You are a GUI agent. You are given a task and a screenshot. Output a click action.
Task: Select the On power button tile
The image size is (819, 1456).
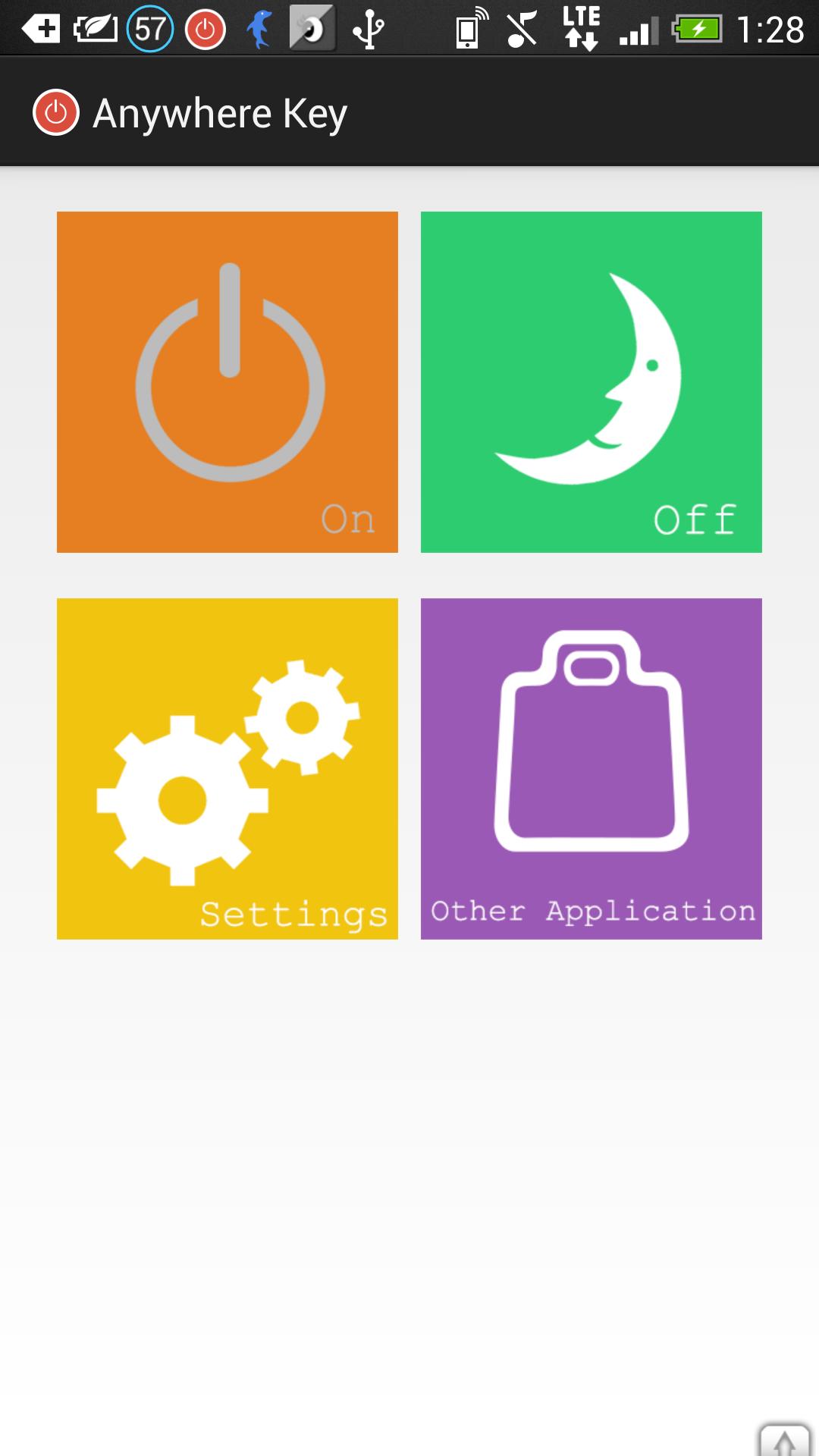(x=227, y=381)
